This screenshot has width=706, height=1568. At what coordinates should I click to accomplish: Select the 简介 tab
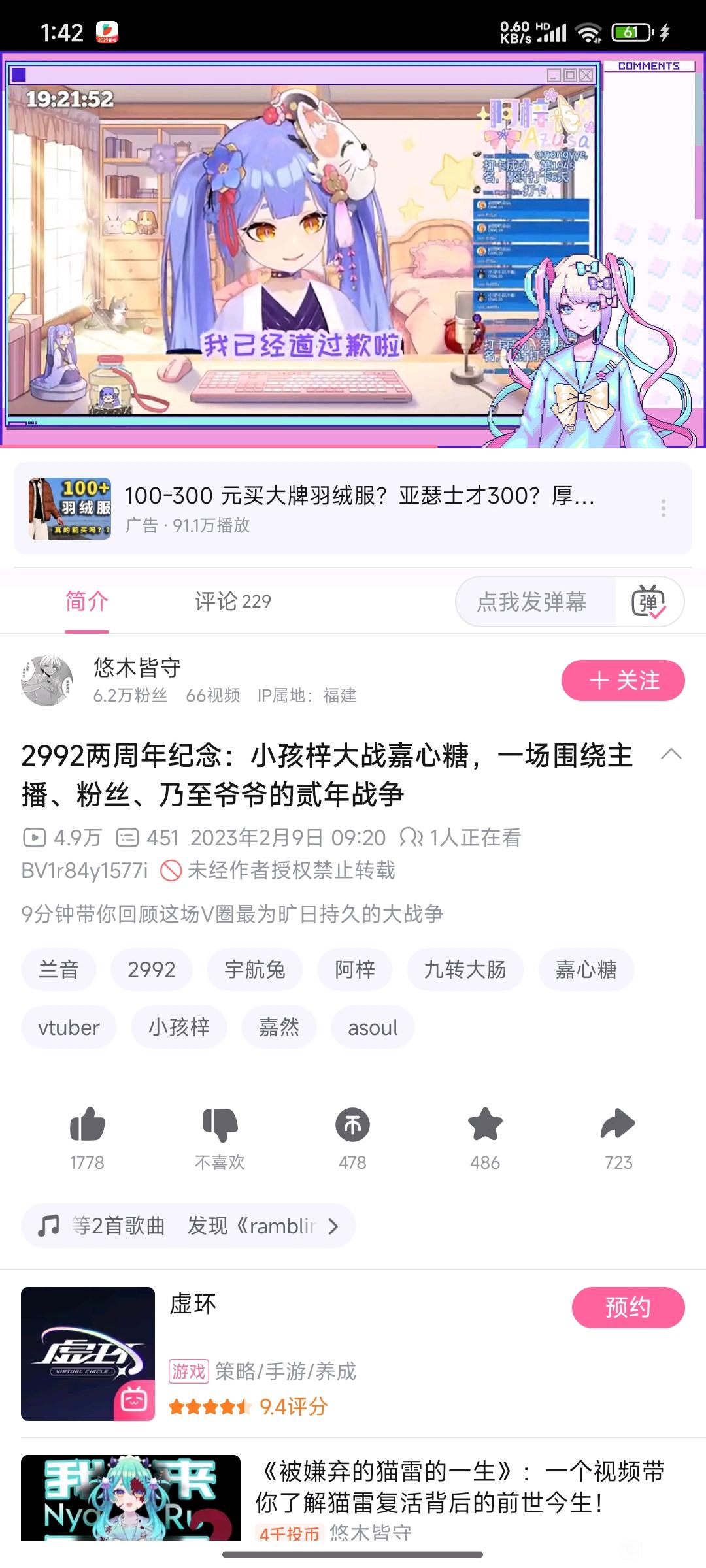pyautogui.click(x=86, y=601)
